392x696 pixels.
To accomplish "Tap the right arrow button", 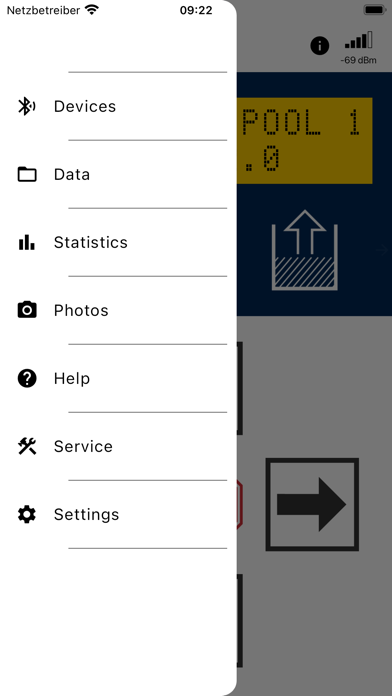I will (x=312, y=504).
